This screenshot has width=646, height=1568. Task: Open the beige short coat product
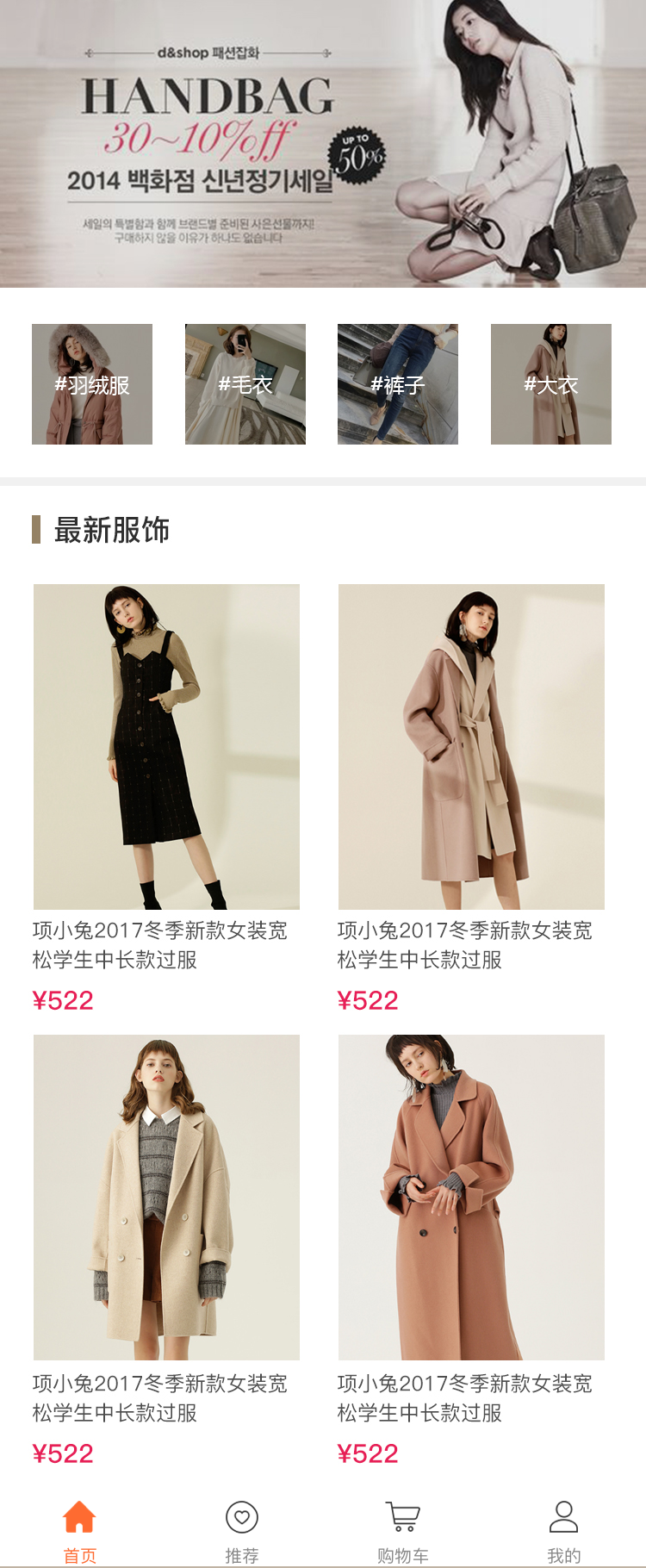166,1197
